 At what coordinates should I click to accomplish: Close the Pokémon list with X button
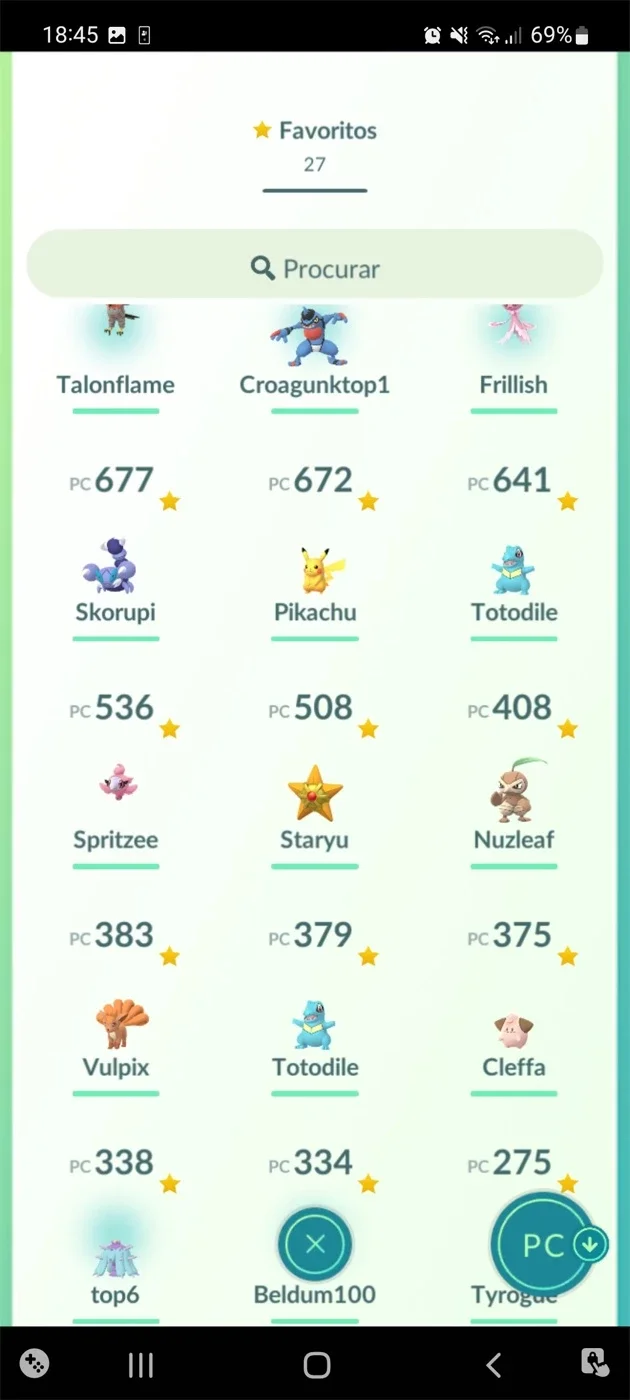[316, 1245]
